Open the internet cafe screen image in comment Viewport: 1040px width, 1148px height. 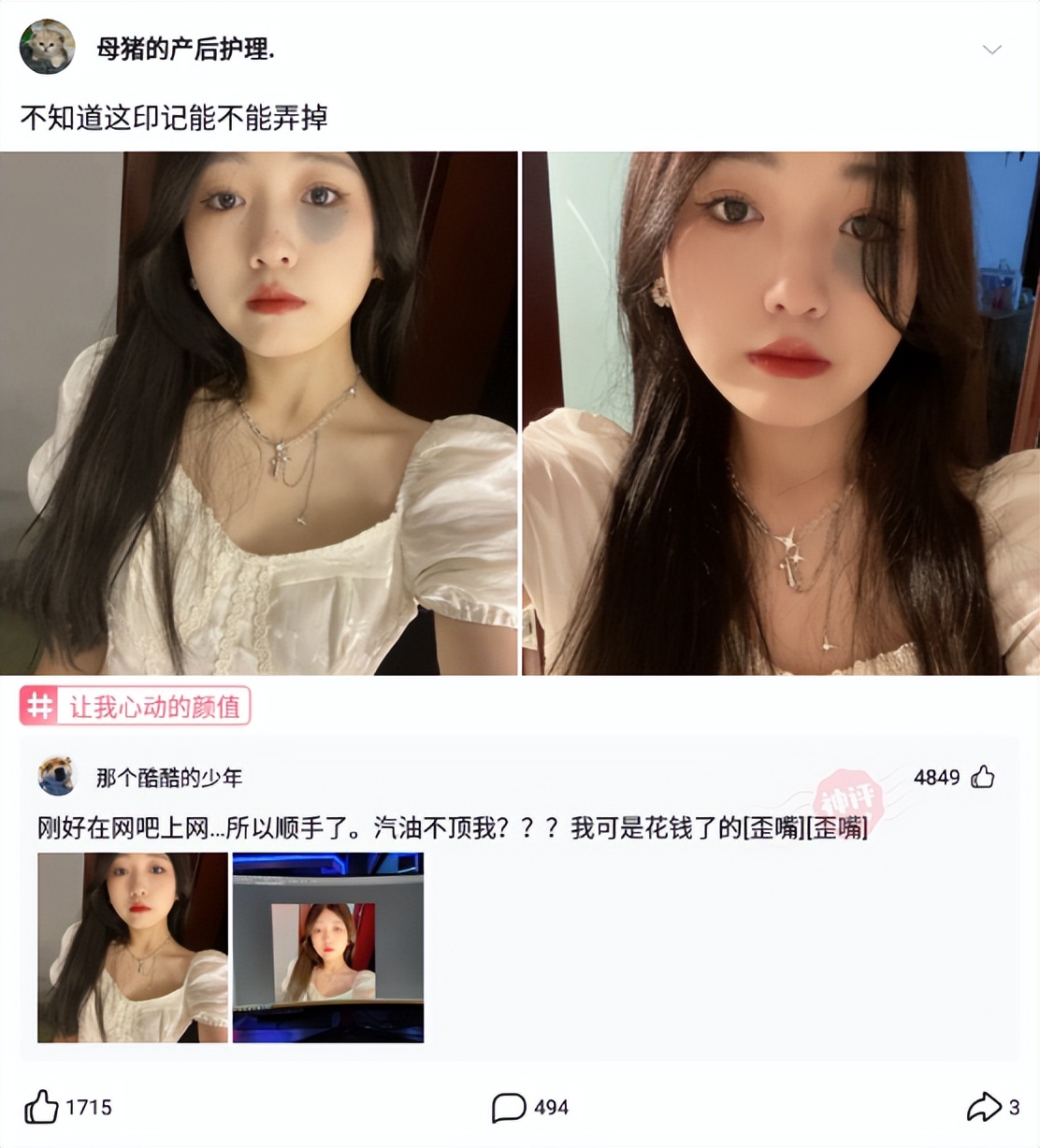328,947
